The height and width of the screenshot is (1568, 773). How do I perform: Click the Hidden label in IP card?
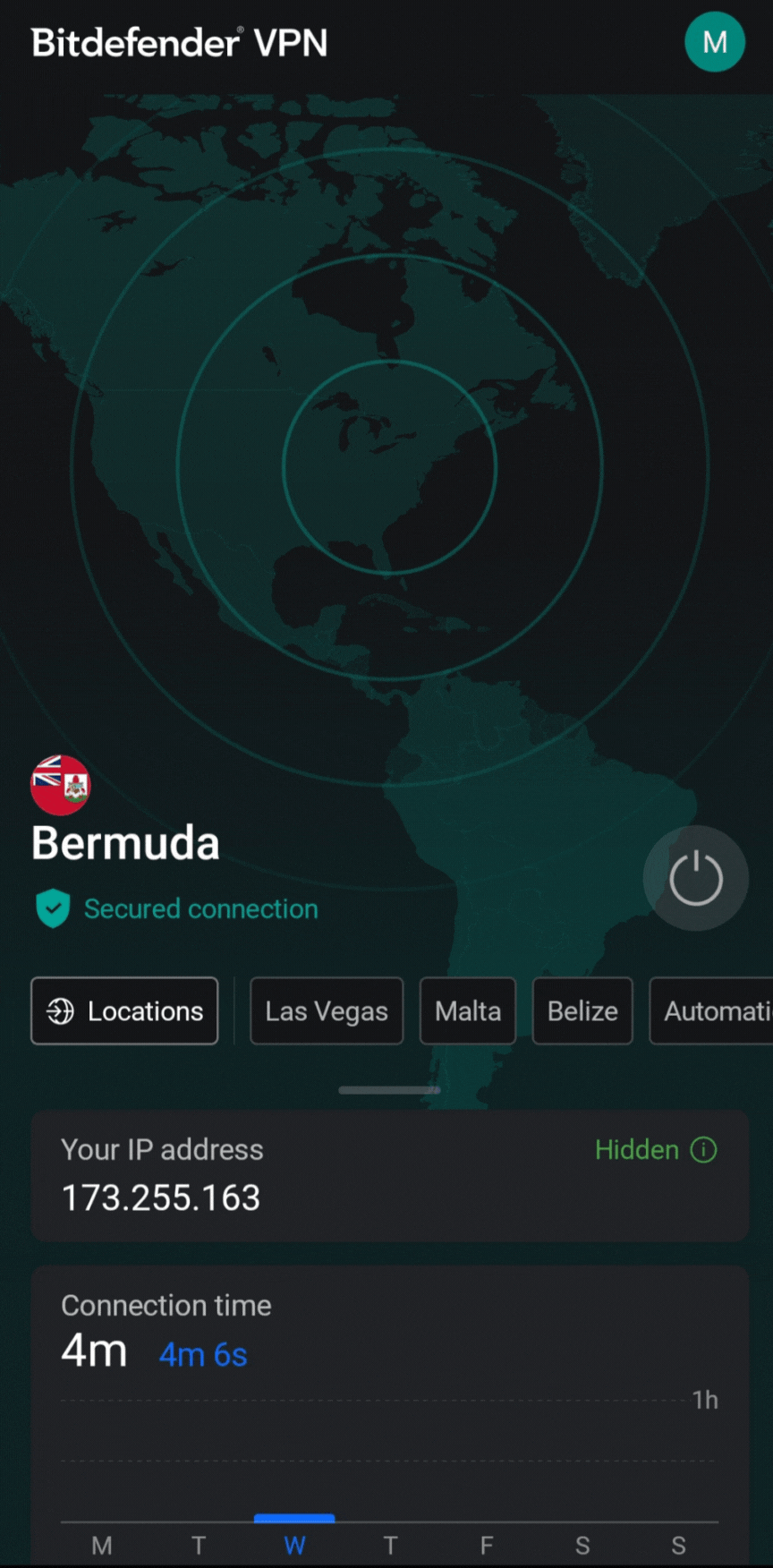pos(636,1149)
